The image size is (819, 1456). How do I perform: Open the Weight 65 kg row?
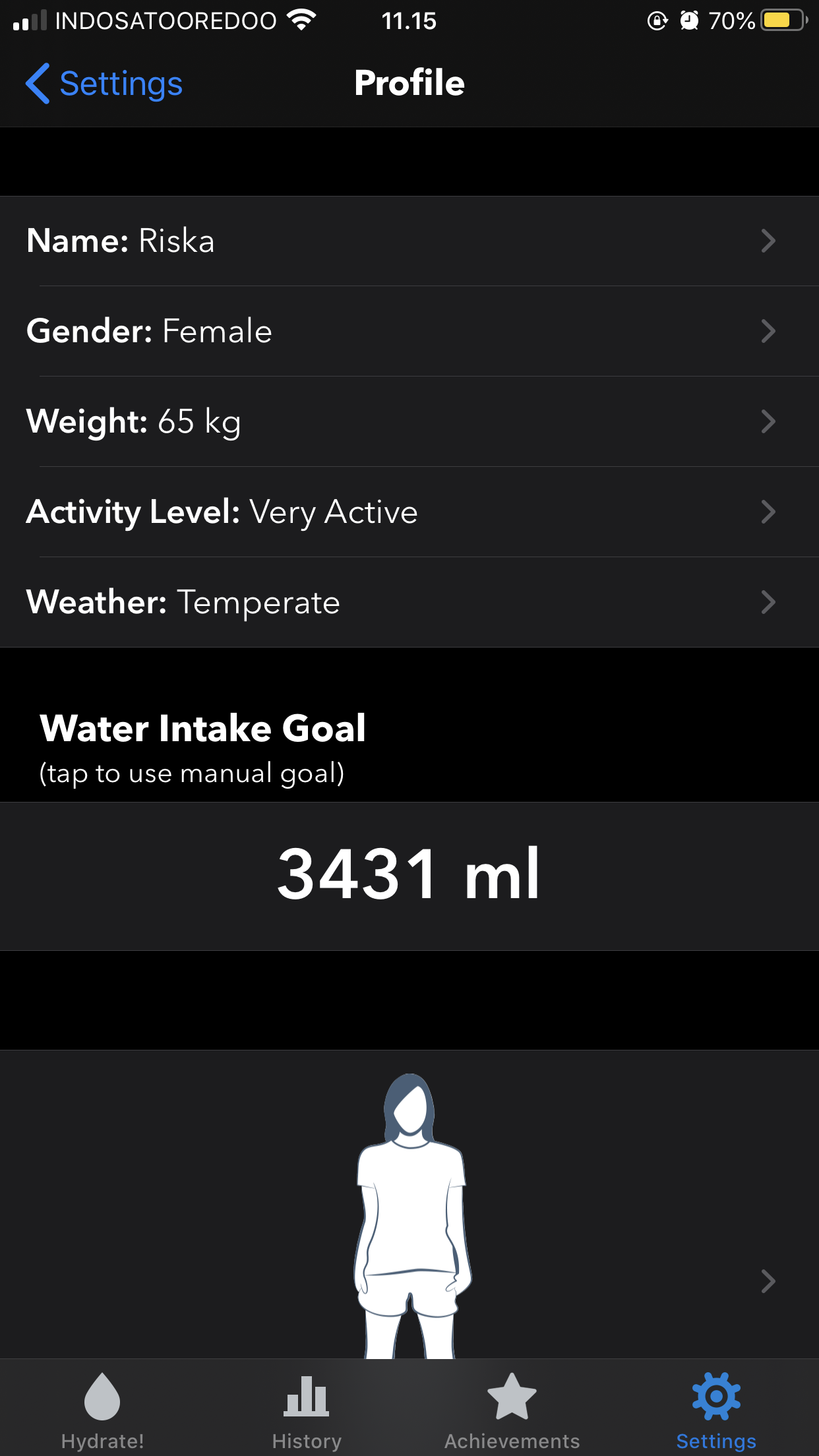tap(409, 421)
